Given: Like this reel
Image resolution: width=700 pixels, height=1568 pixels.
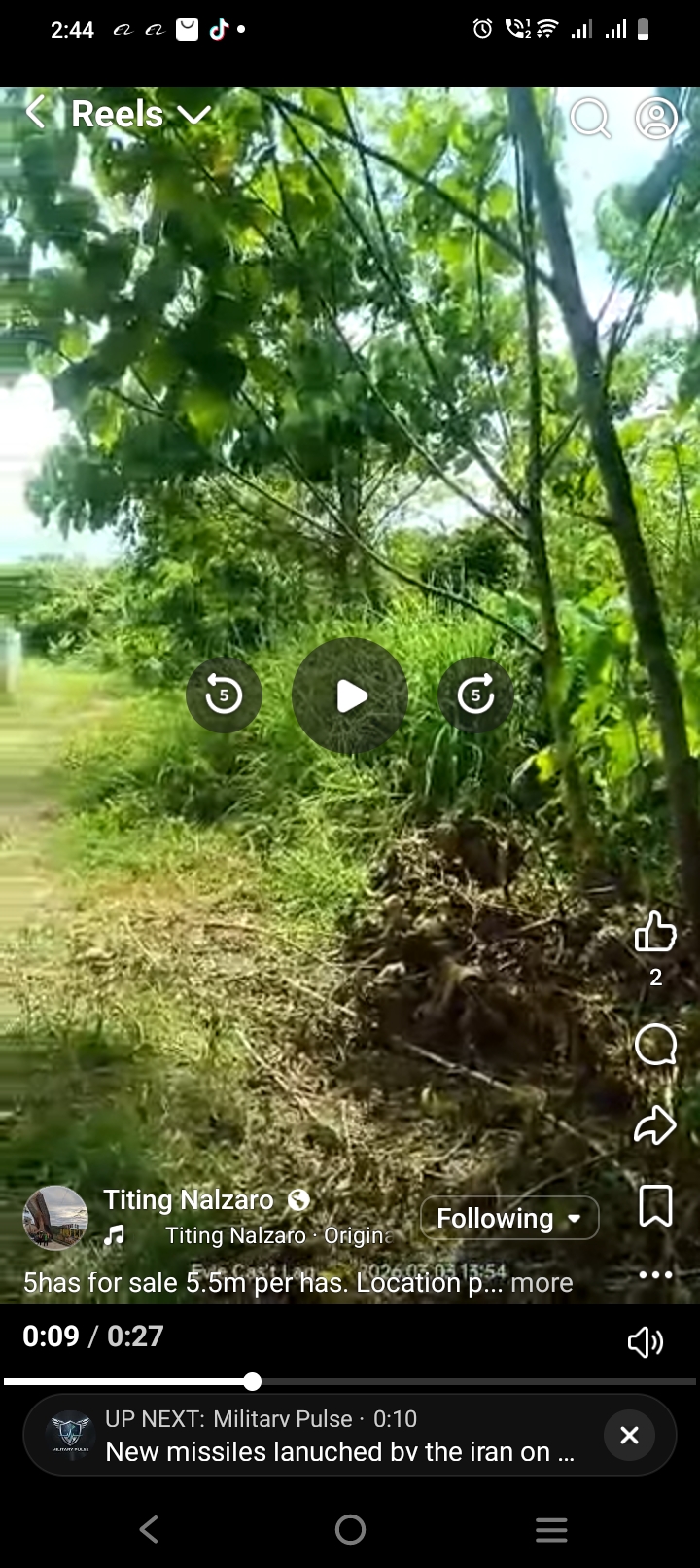Looking at the screenshot, I should pos(655,932).
